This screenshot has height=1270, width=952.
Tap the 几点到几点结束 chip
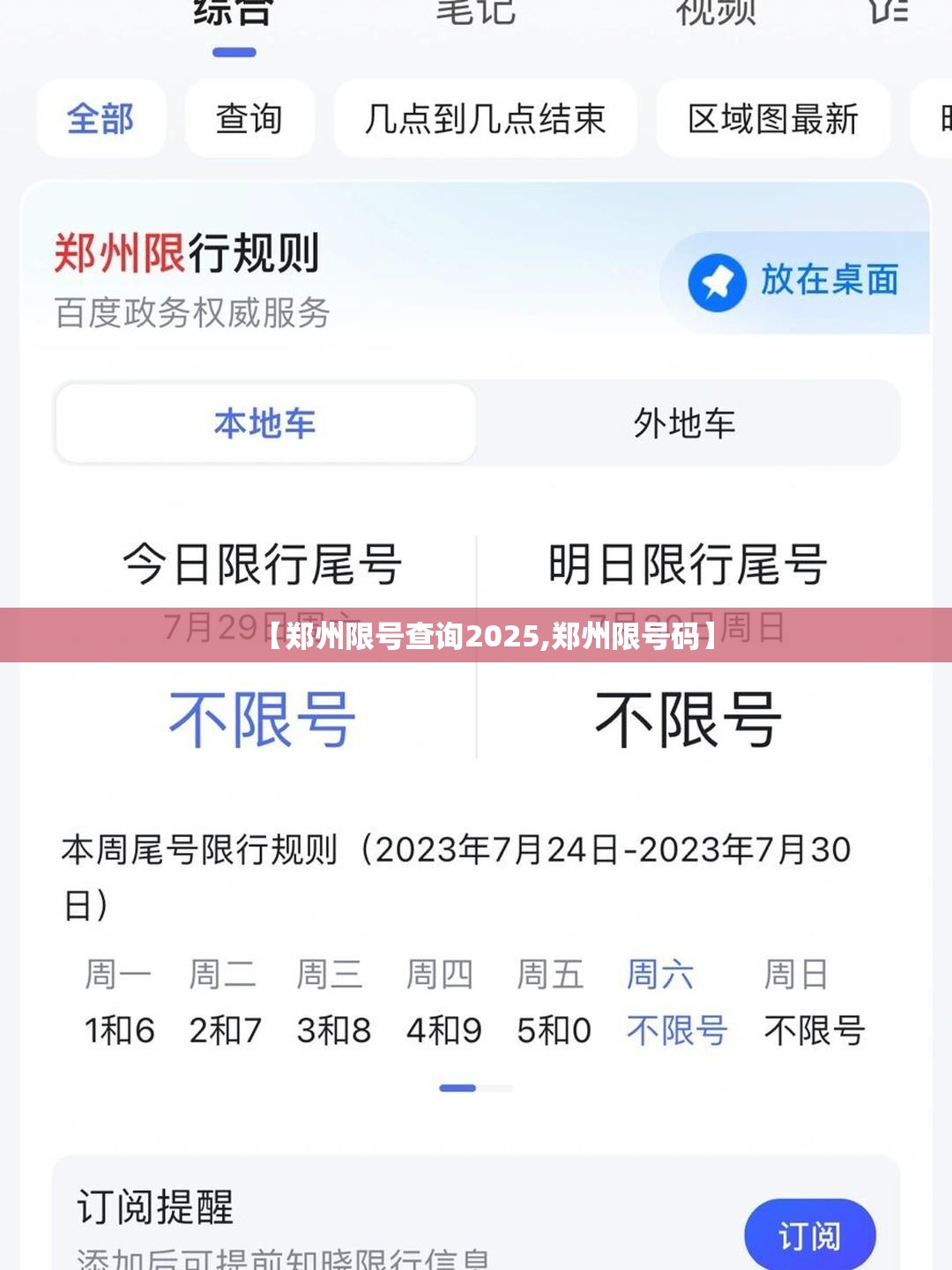coord(485,119)
